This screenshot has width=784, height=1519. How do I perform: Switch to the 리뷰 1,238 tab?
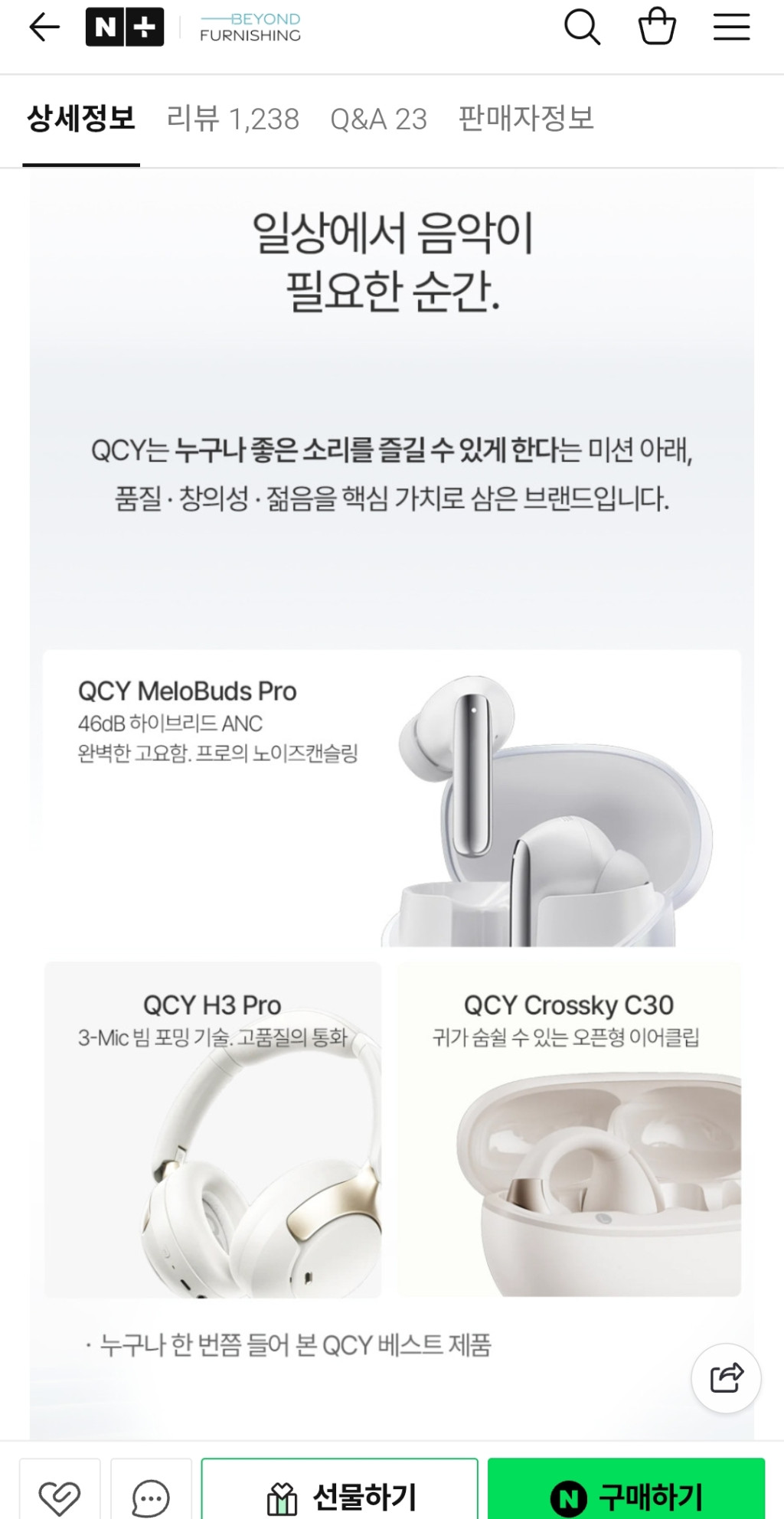coord(233,119)
